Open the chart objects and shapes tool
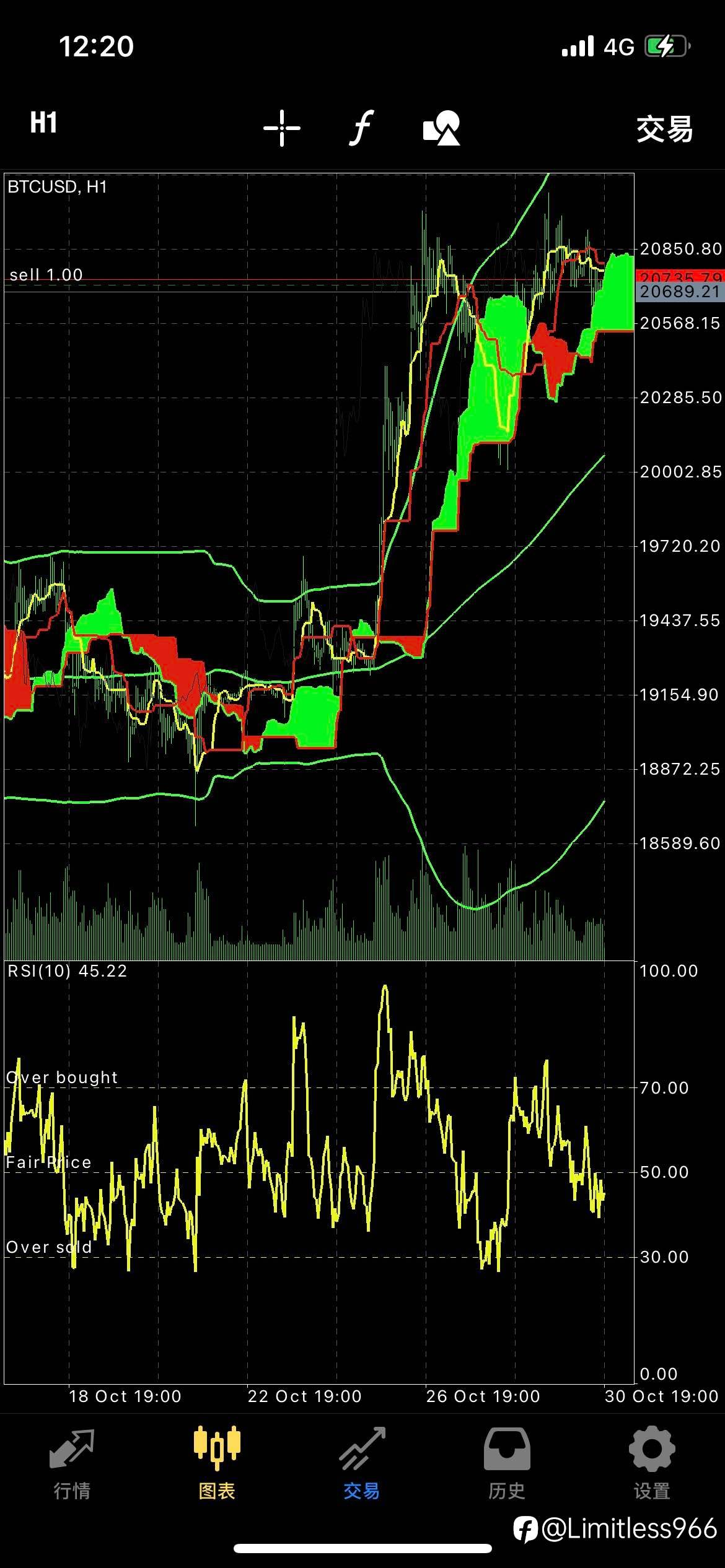The image size is (725, 1568). 442,128
